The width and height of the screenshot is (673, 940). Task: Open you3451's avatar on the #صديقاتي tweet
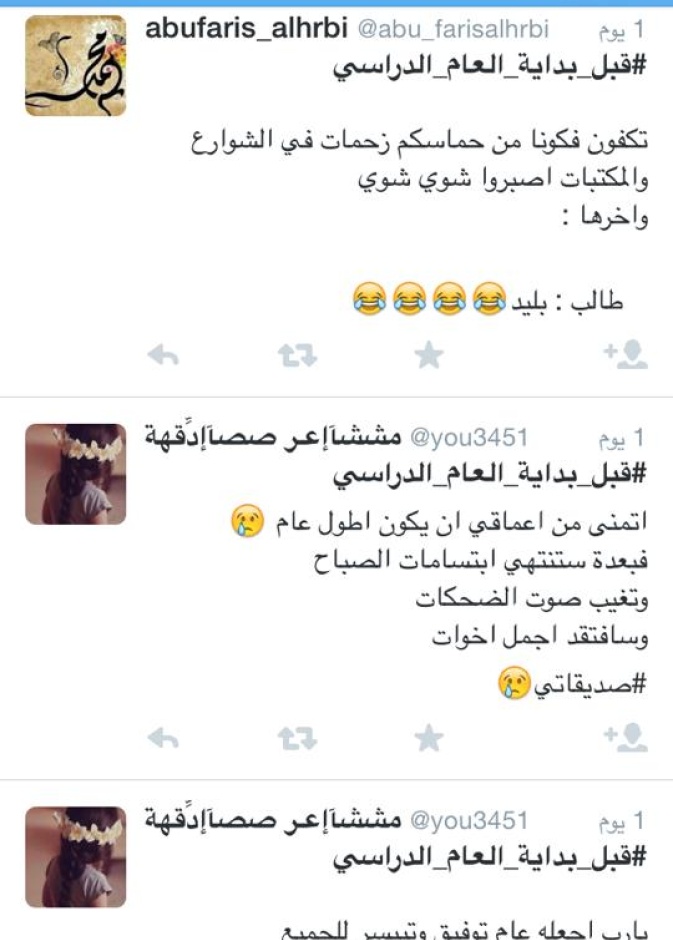coord(76,473)
